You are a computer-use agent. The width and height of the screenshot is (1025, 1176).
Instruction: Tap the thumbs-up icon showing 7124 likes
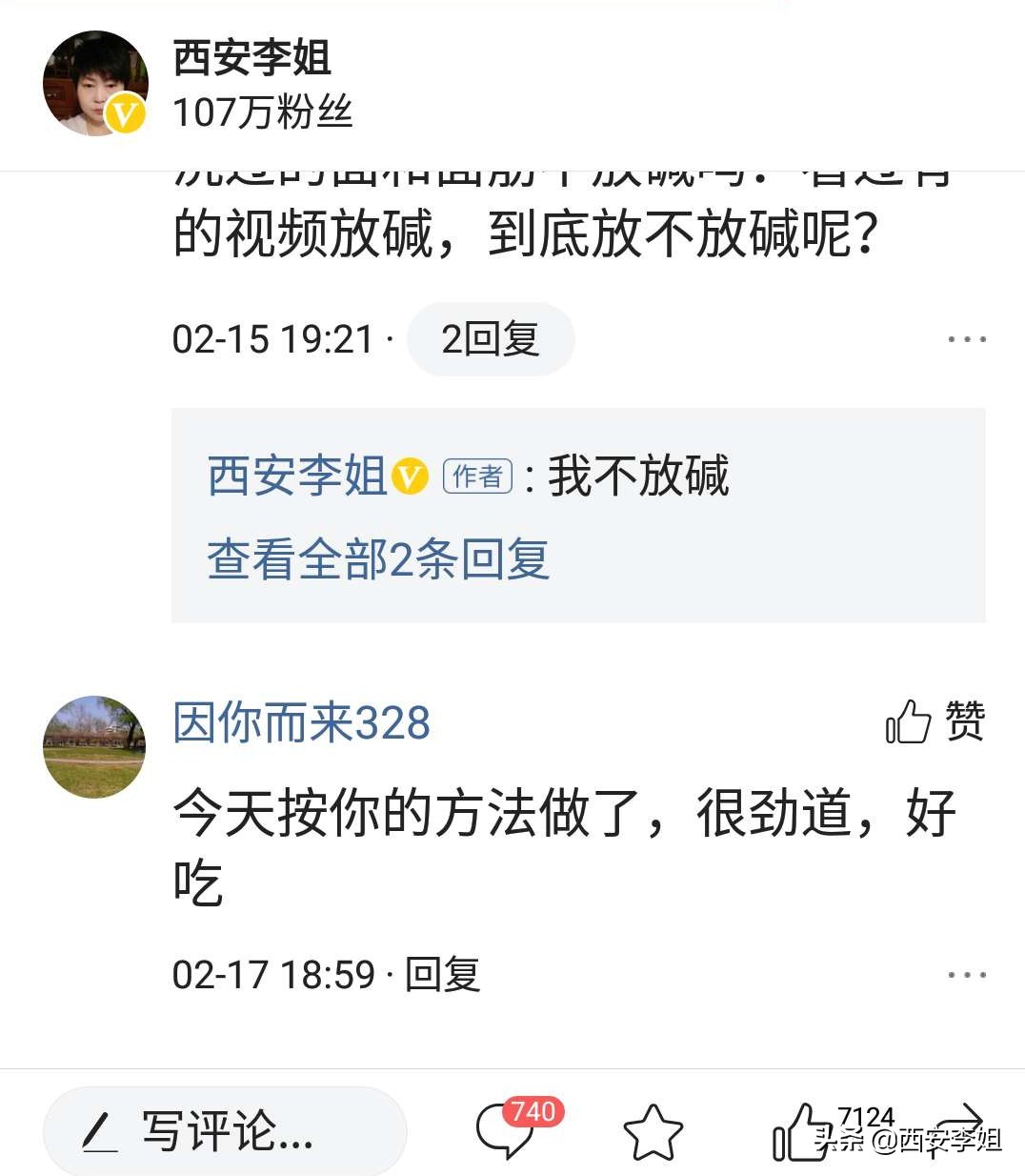pos(803,1134)
